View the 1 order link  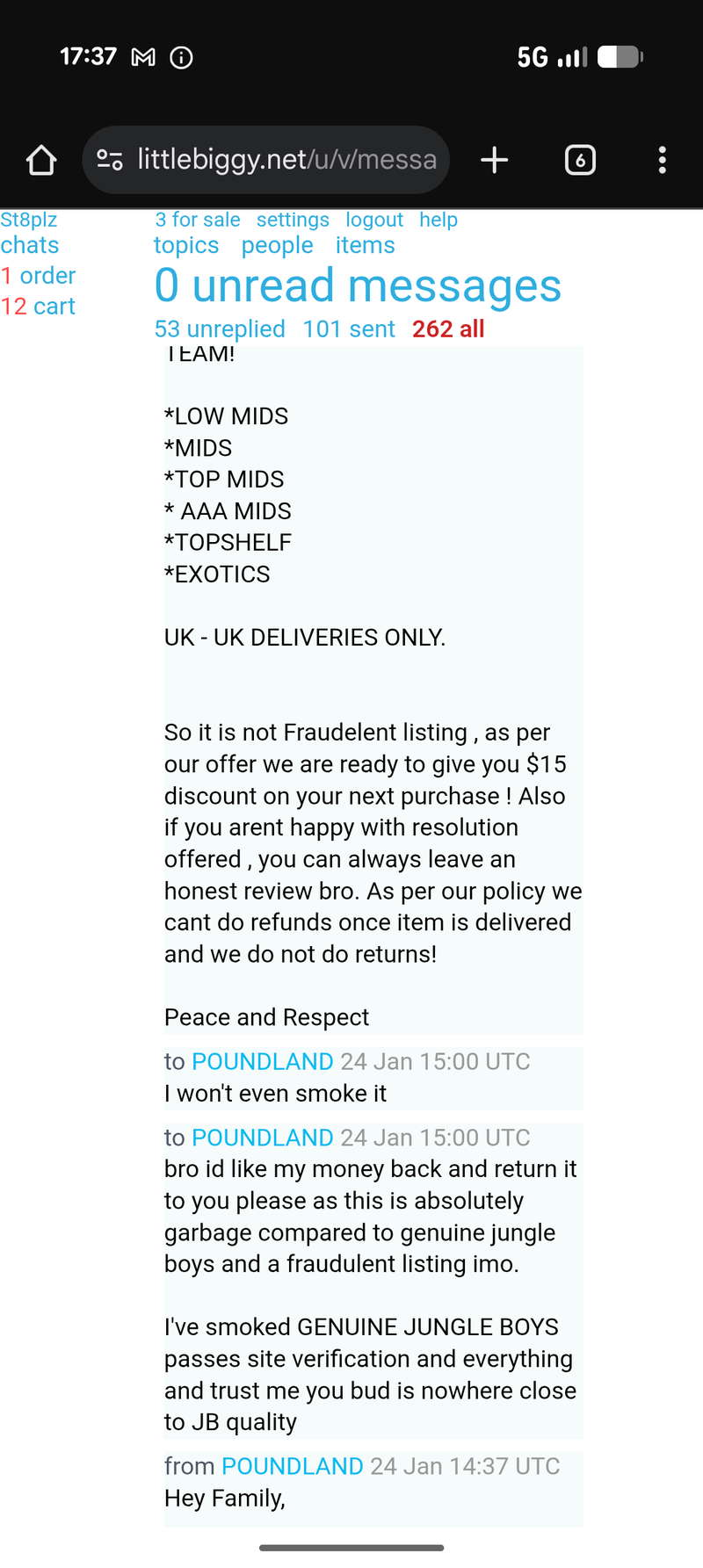[39, 276]
